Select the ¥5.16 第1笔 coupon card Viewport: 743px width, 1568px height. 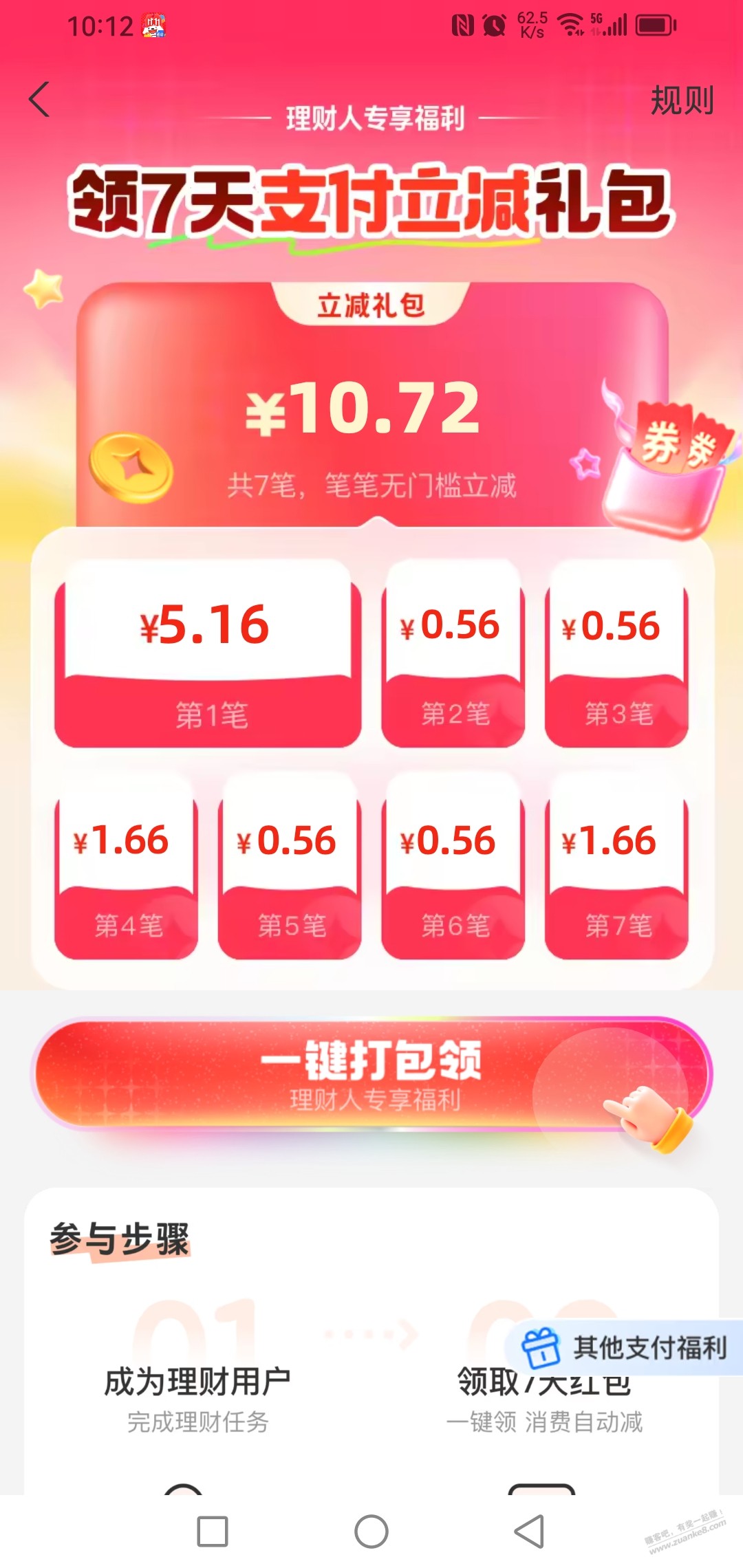(208, 654)
